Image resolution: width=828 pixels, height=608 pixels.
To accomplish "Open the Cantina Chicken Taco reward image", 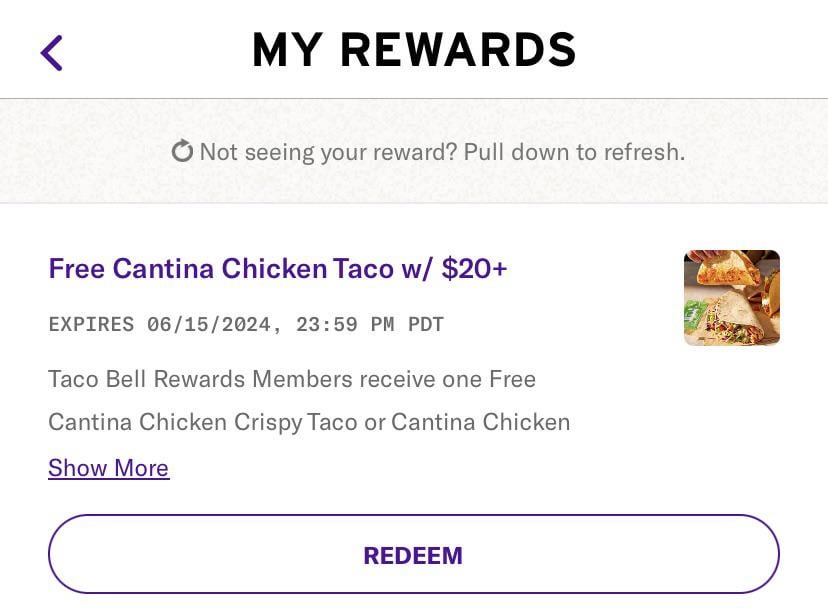I will 731,298.
